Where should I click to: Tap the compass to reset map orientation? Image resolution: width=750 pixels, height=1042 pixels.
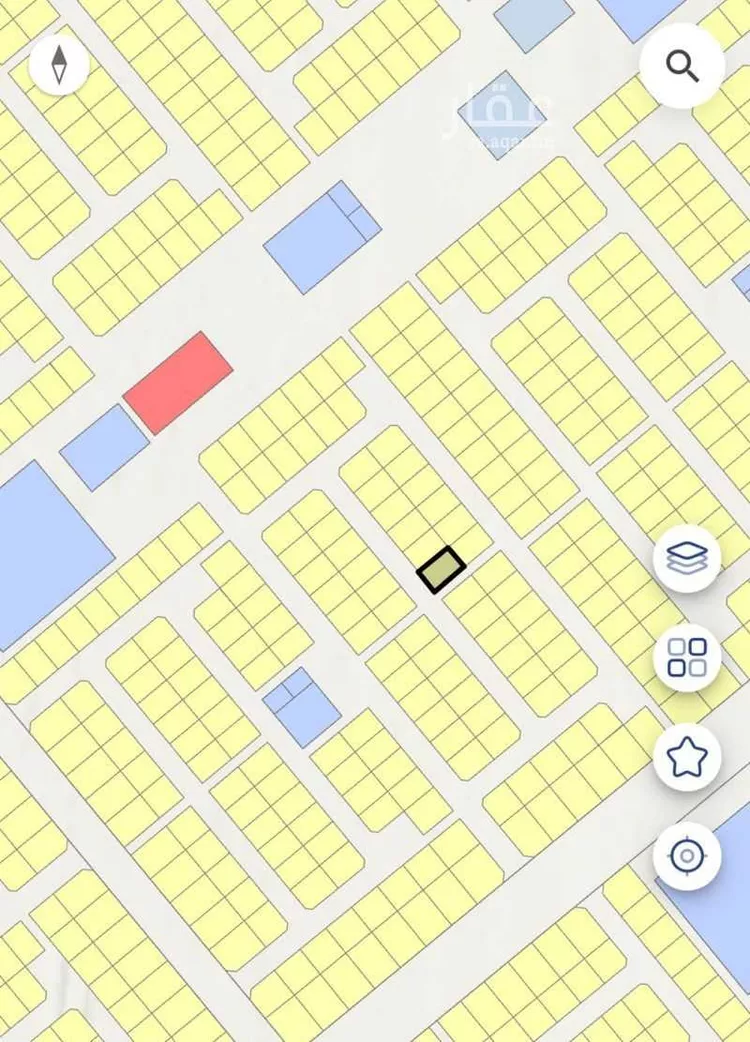tap(59, 65)
